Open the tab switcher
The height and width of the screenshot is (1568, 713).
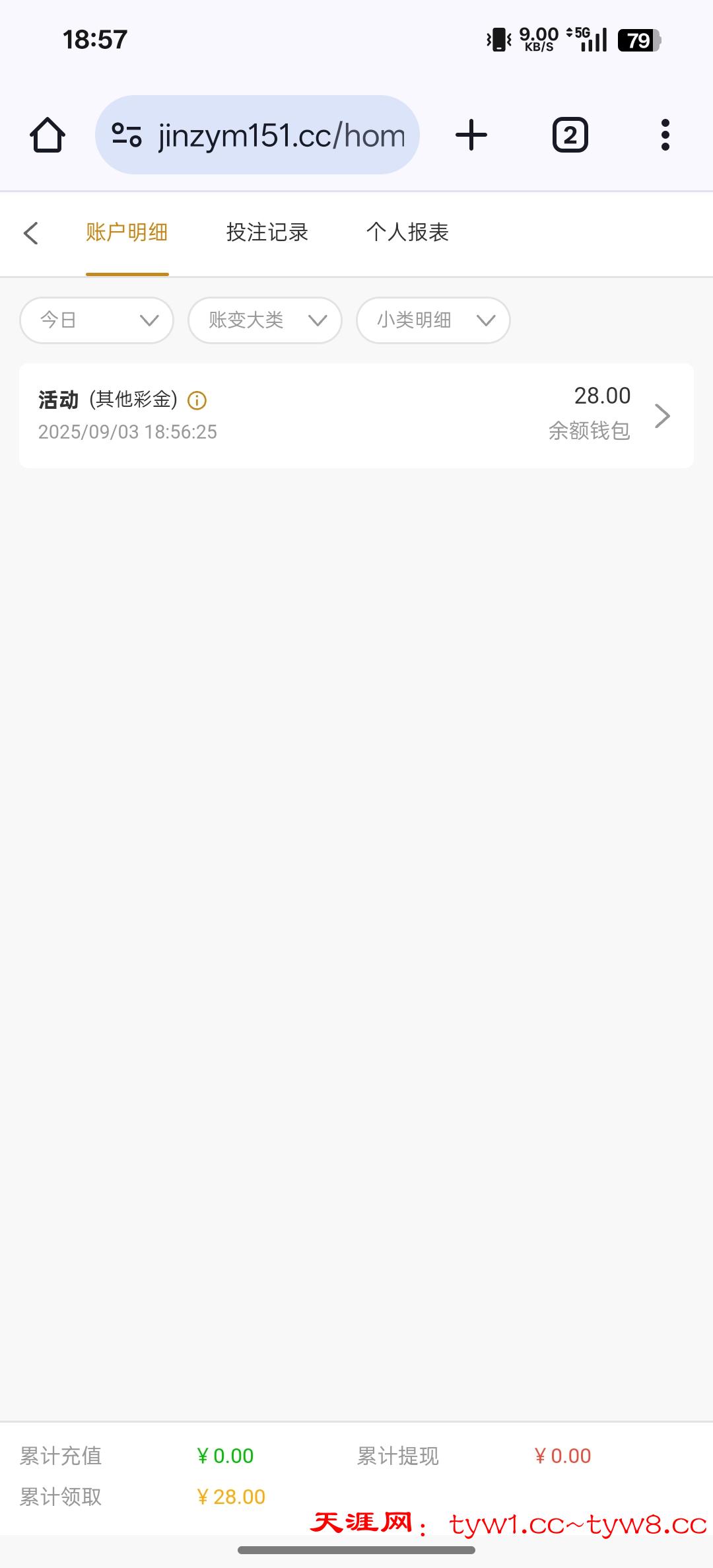pyautogui.click(x=570, y=135)
